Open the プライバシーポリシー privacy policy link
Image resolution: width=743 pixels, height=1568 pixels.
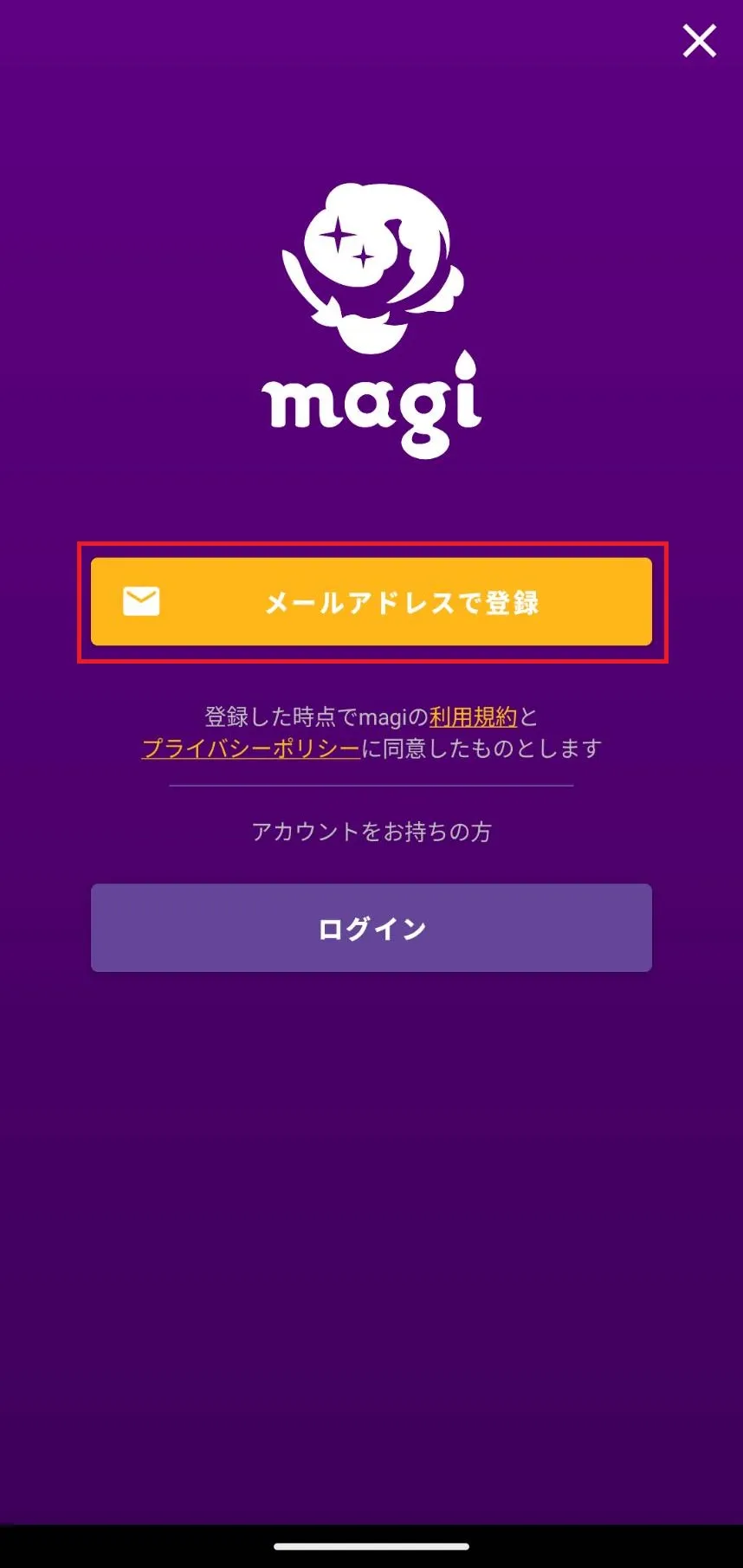pyautogui.click(x=251, y=748)
